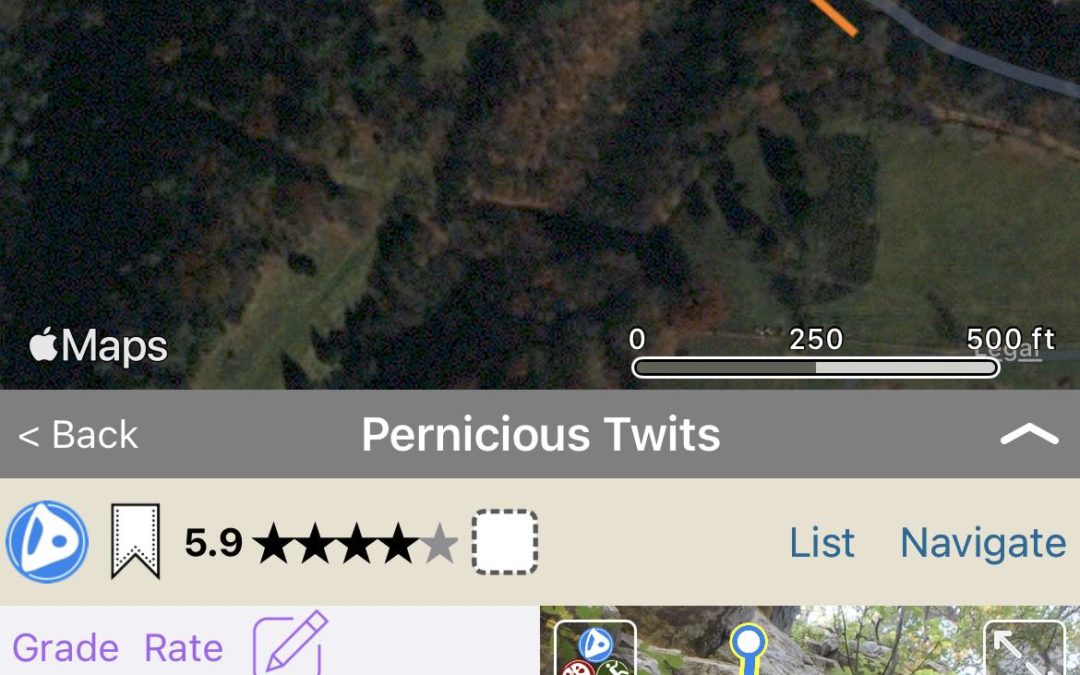
Task: Start navigation with Navigate
Action: click(x=982, y=543)
